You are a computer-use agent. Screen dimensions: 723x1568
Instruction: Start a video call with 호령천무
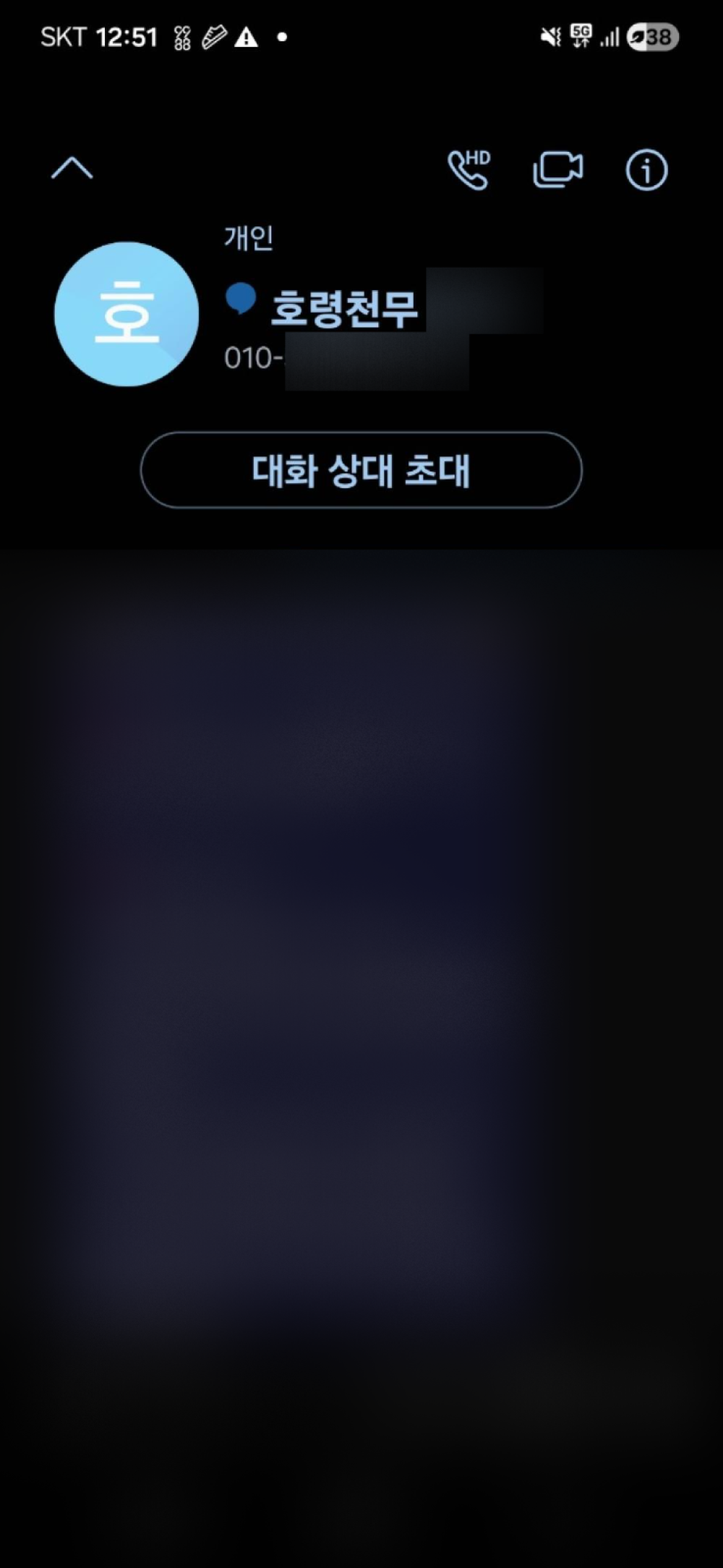pyautogui.click(x=557, y=170)
